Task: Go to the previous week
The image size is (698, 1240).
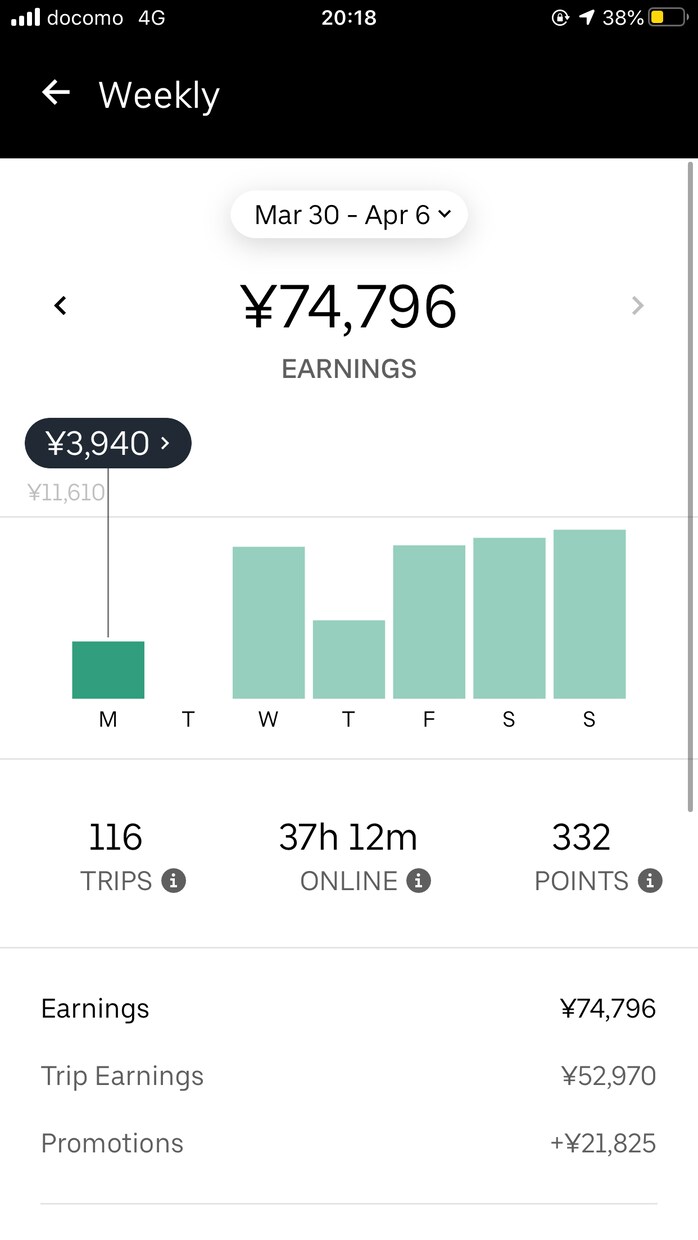Action: click(x=60, y=306)
